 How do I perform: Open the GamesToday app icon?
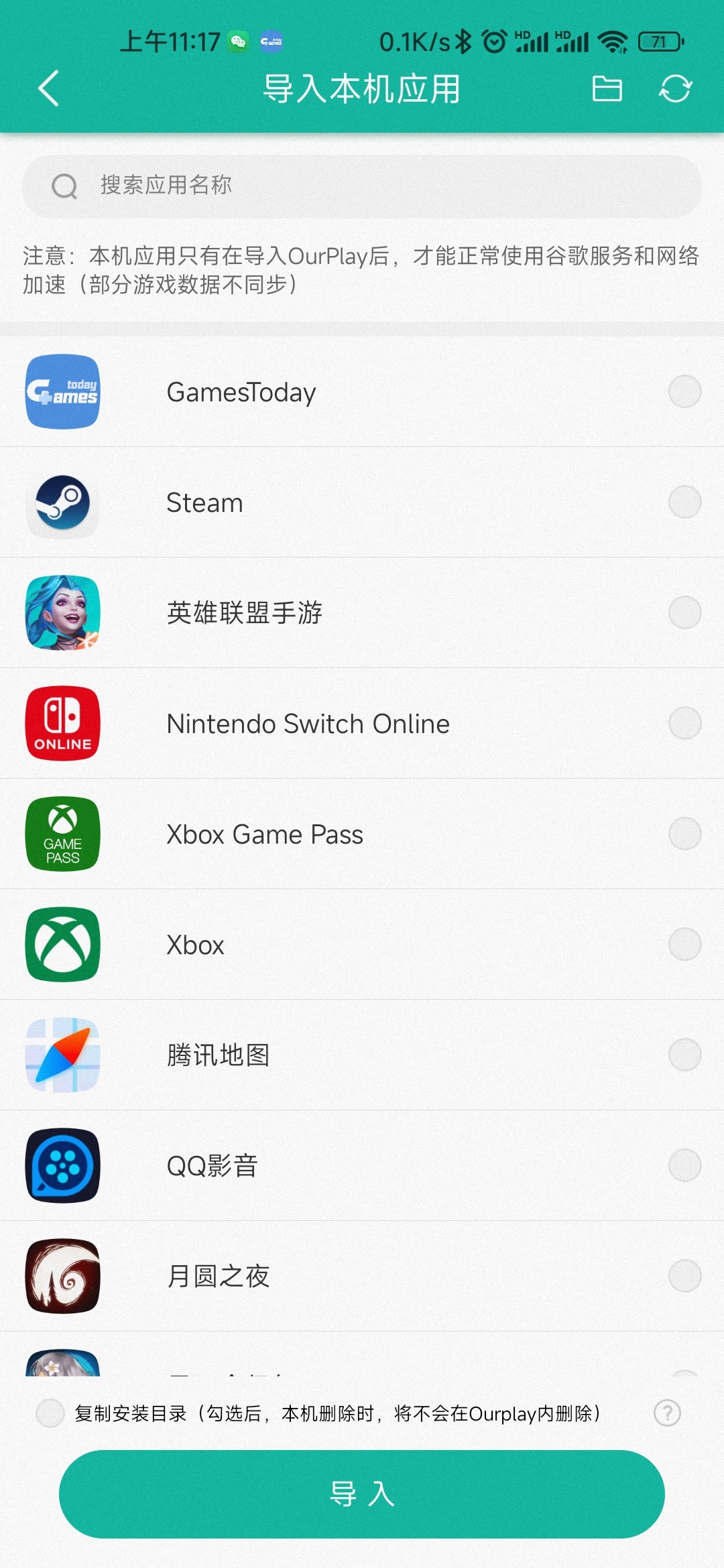tap(62, 392)
